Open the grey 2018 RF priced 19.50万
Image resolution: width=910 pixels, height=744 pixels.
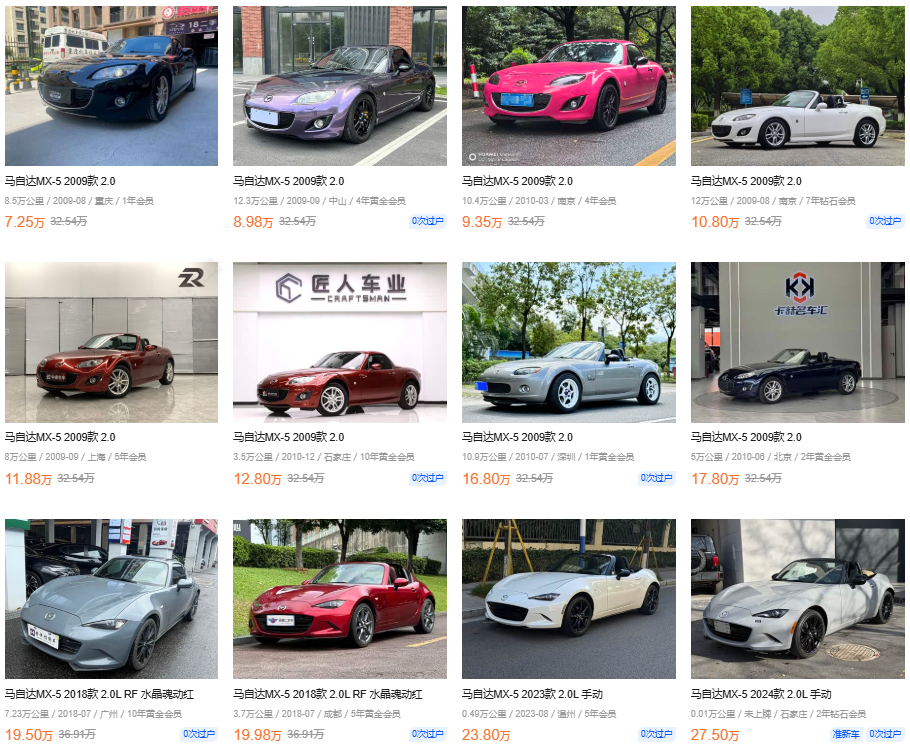tap(111, 599)
